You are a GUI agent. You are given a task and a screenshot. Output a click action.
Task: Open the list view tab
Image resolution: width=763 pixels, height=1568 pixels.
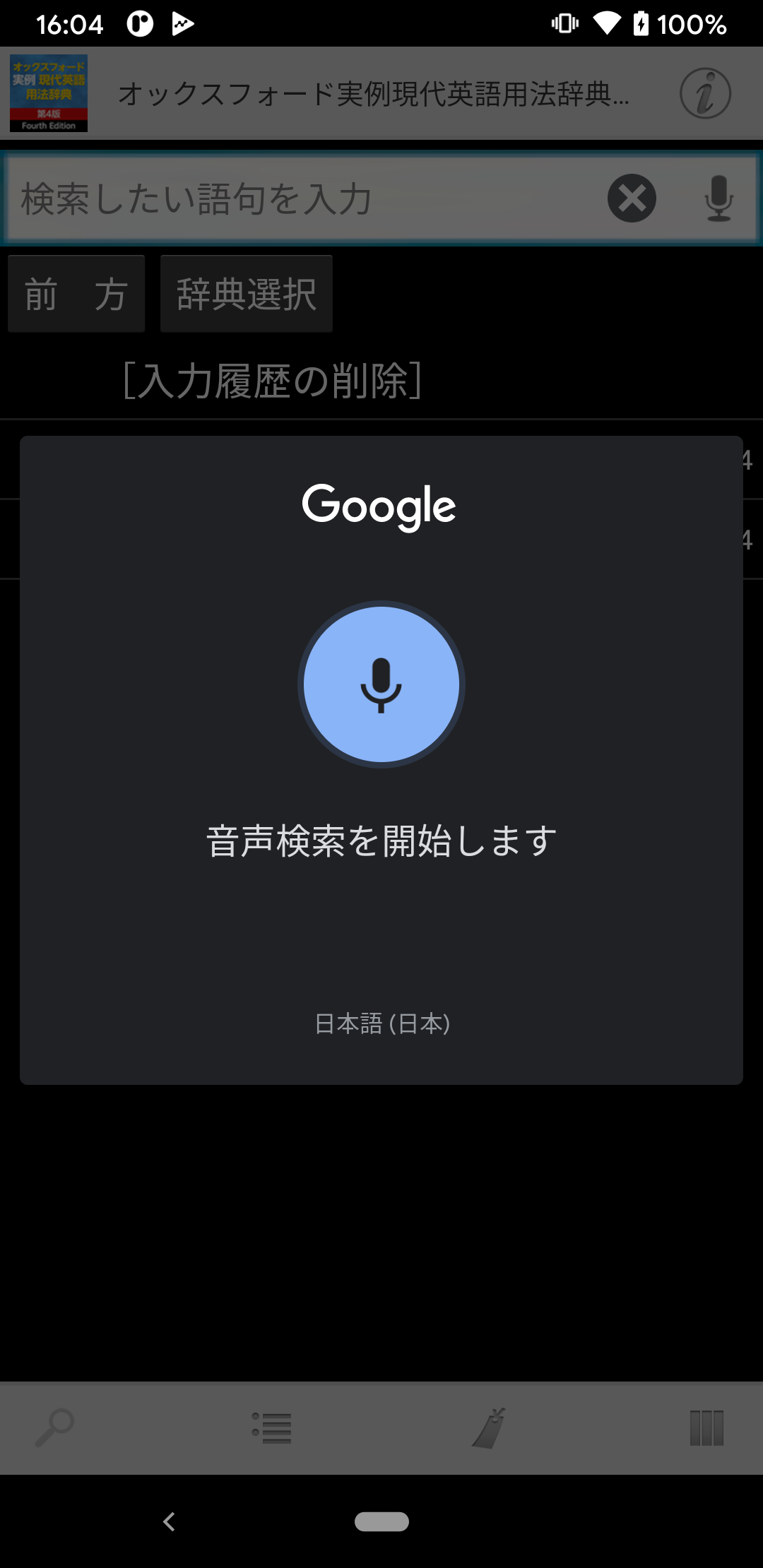(x=272, y=1427)
